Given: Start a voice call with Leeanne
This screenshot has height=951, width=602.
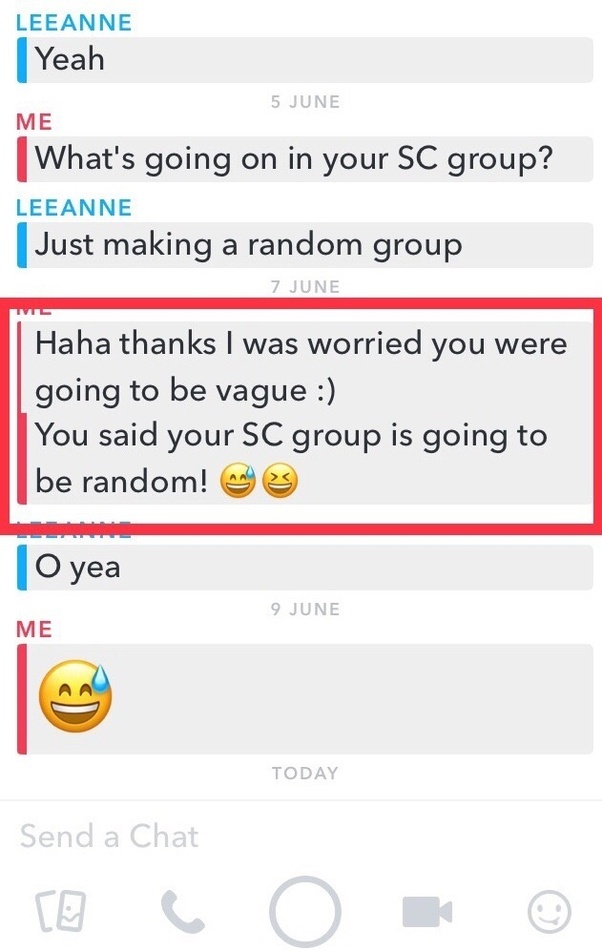Looking at the screenshot, I should tap(183, 912).
